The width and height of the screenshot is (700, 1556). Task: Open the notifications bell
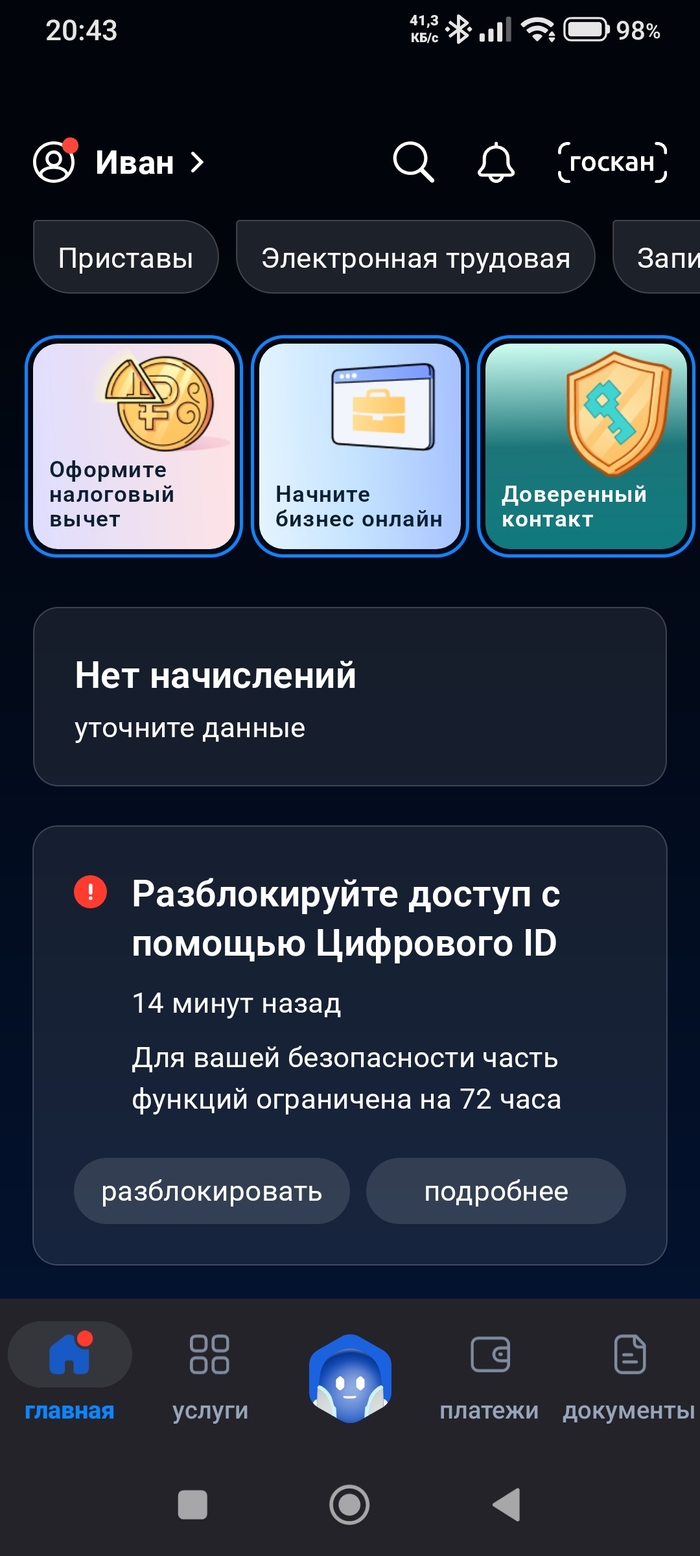tap(496, 161)
